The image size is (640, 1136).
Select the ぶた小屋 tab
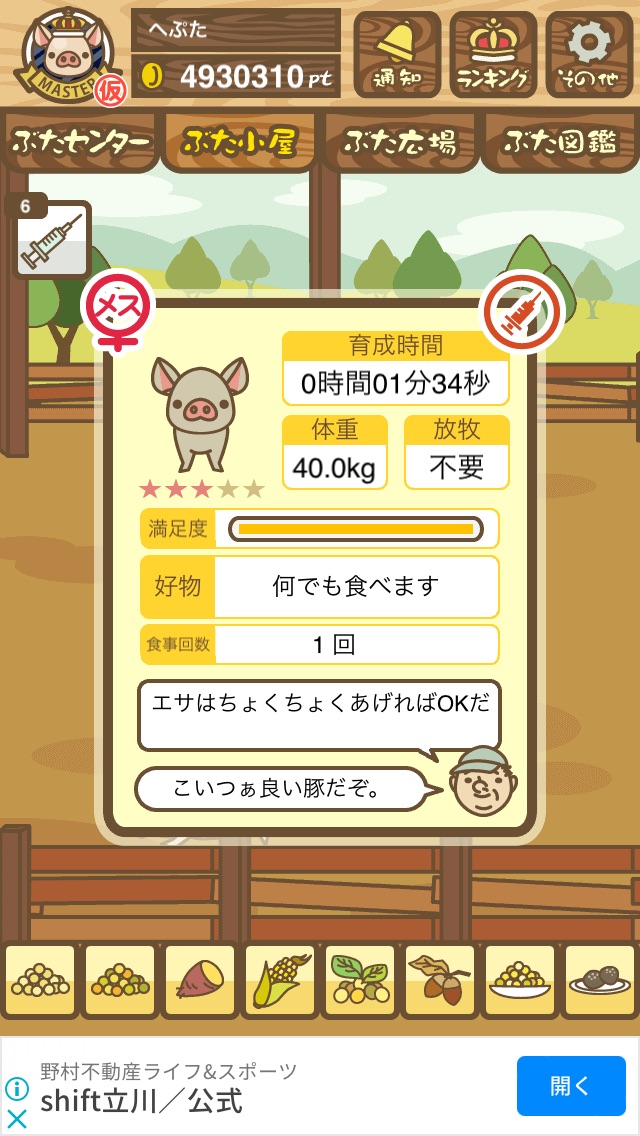click(240, 142)
